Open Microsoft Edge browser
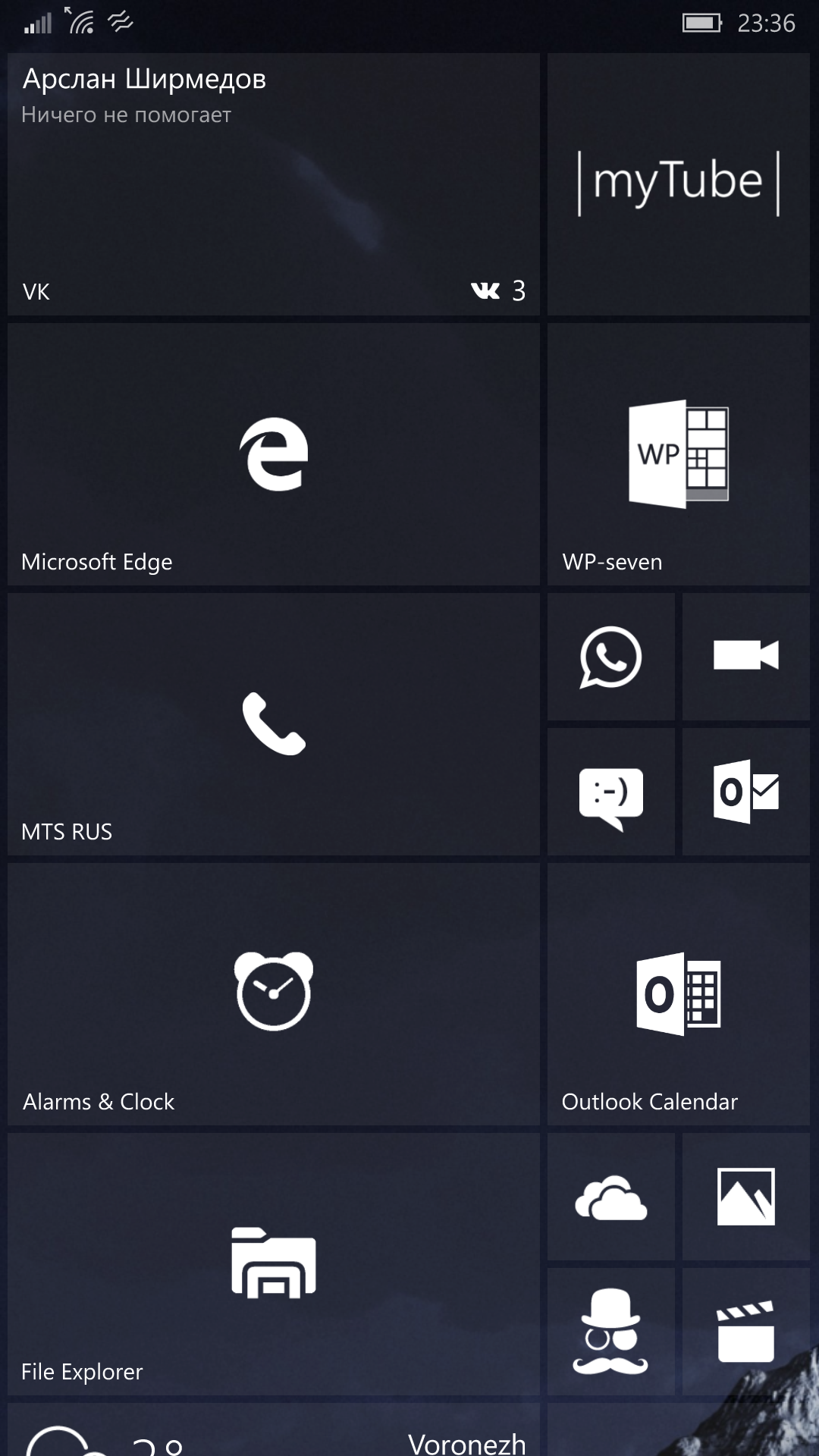The image size is (819, 1456). coord(273,454)
